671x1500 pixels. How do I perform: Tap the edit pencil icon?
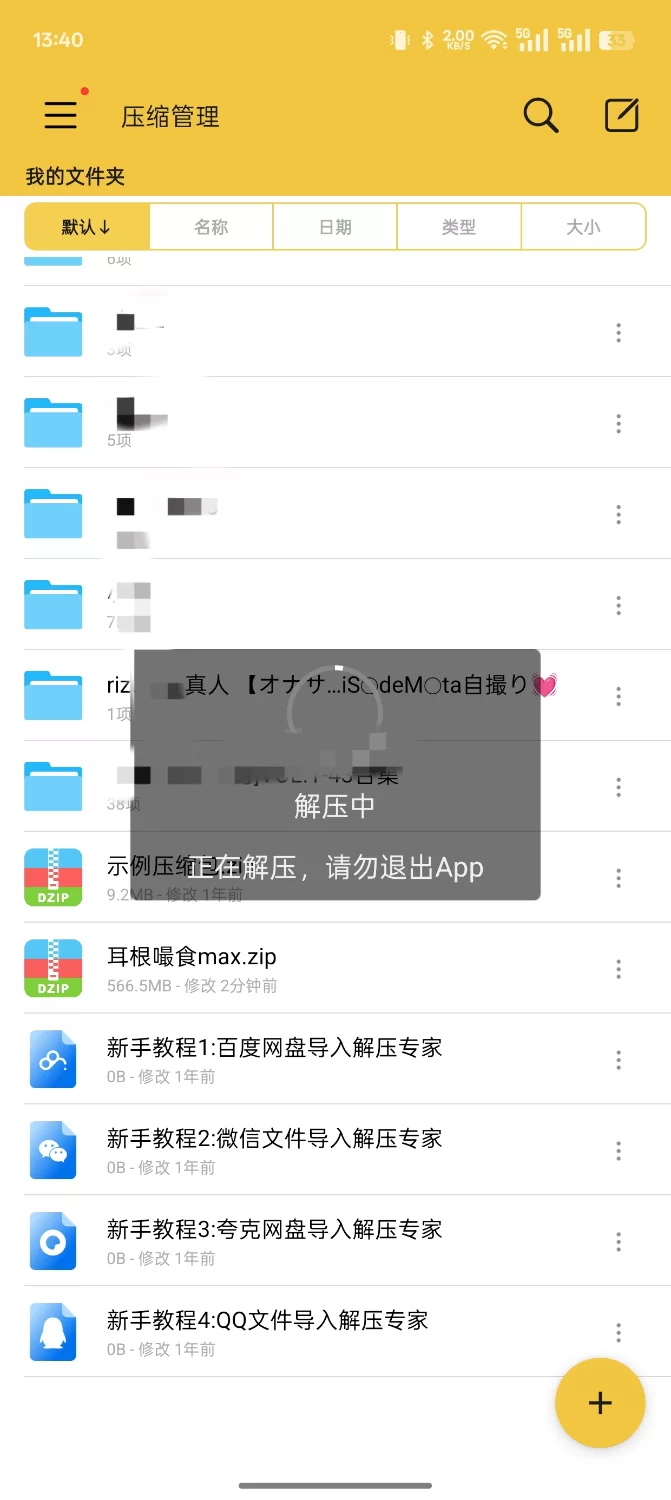pos(622,116)
